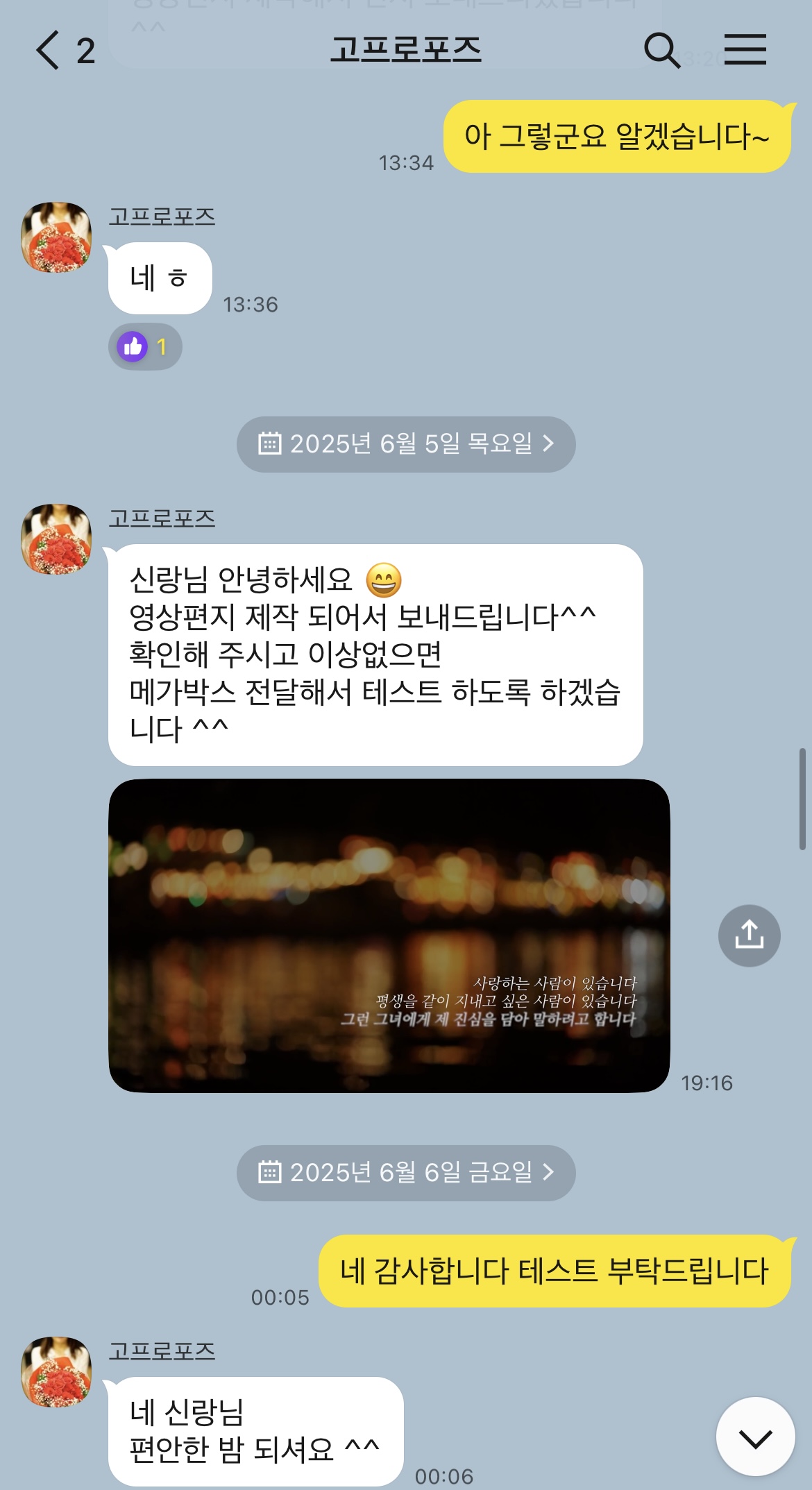Search within the 고프로포즈 conversation
The image size is (812, 1490).
[x=661, y=51]
